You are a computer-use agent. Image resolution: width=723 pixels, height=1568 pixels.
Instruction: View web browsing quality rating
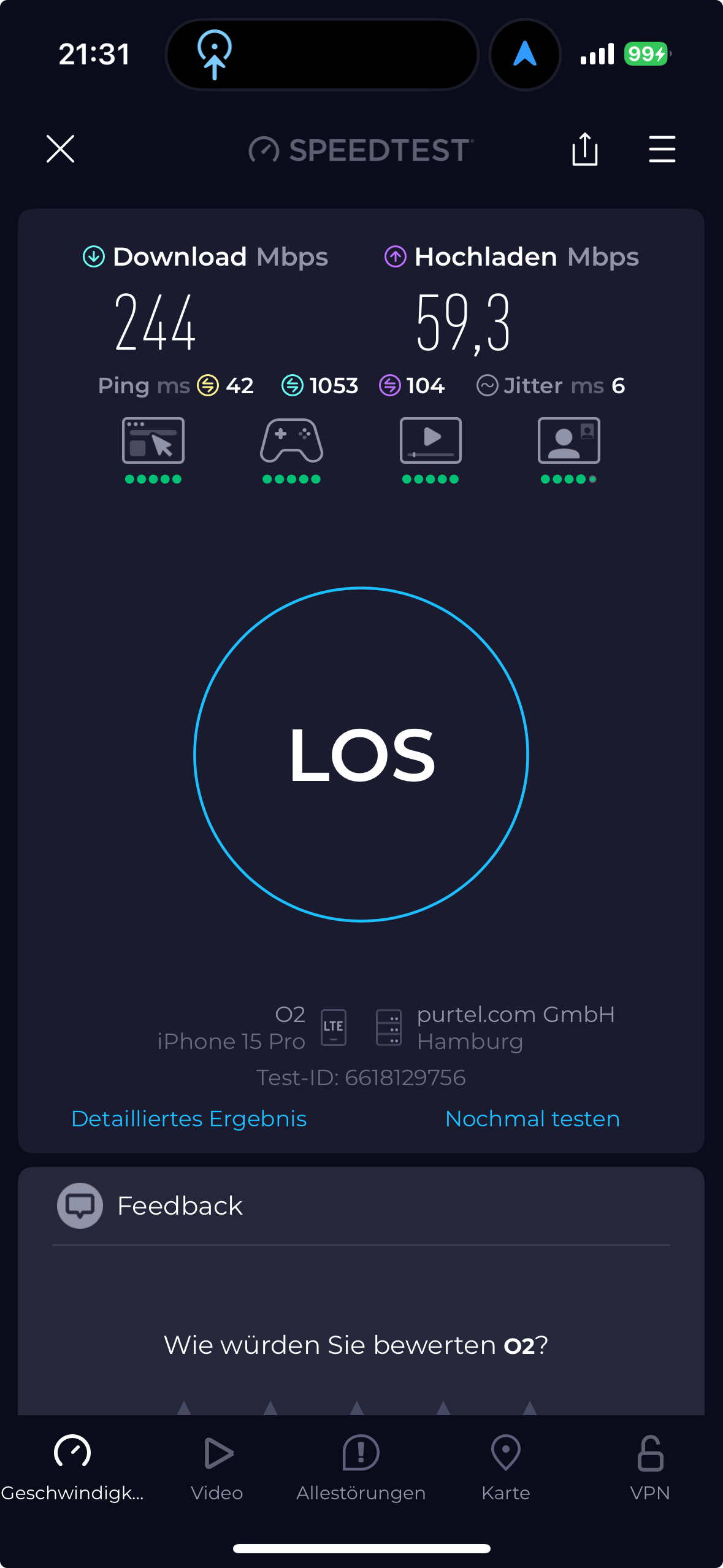click(153, 450)
